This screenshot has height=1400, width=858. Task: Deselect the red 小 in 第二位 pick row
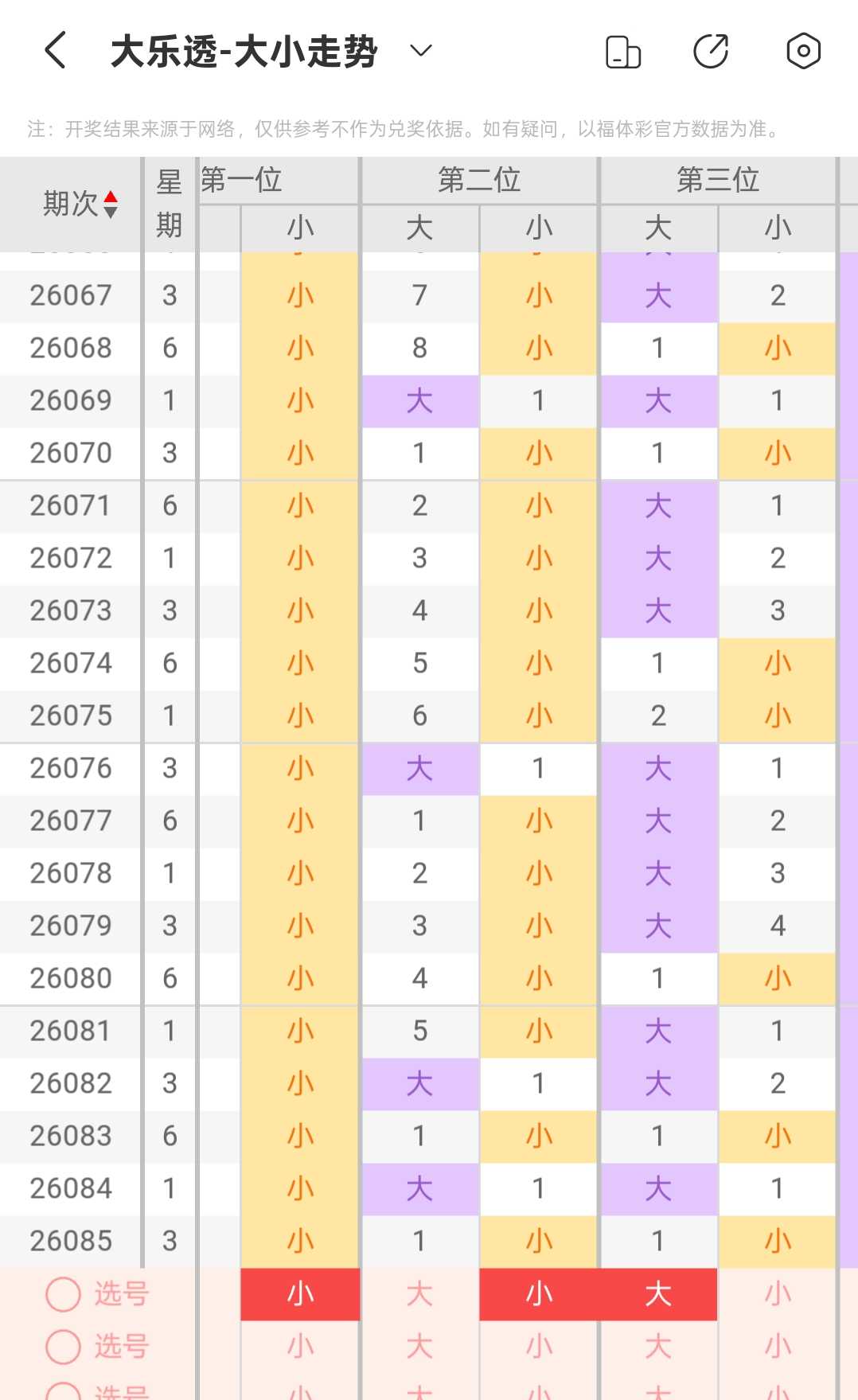point(539,1294)
